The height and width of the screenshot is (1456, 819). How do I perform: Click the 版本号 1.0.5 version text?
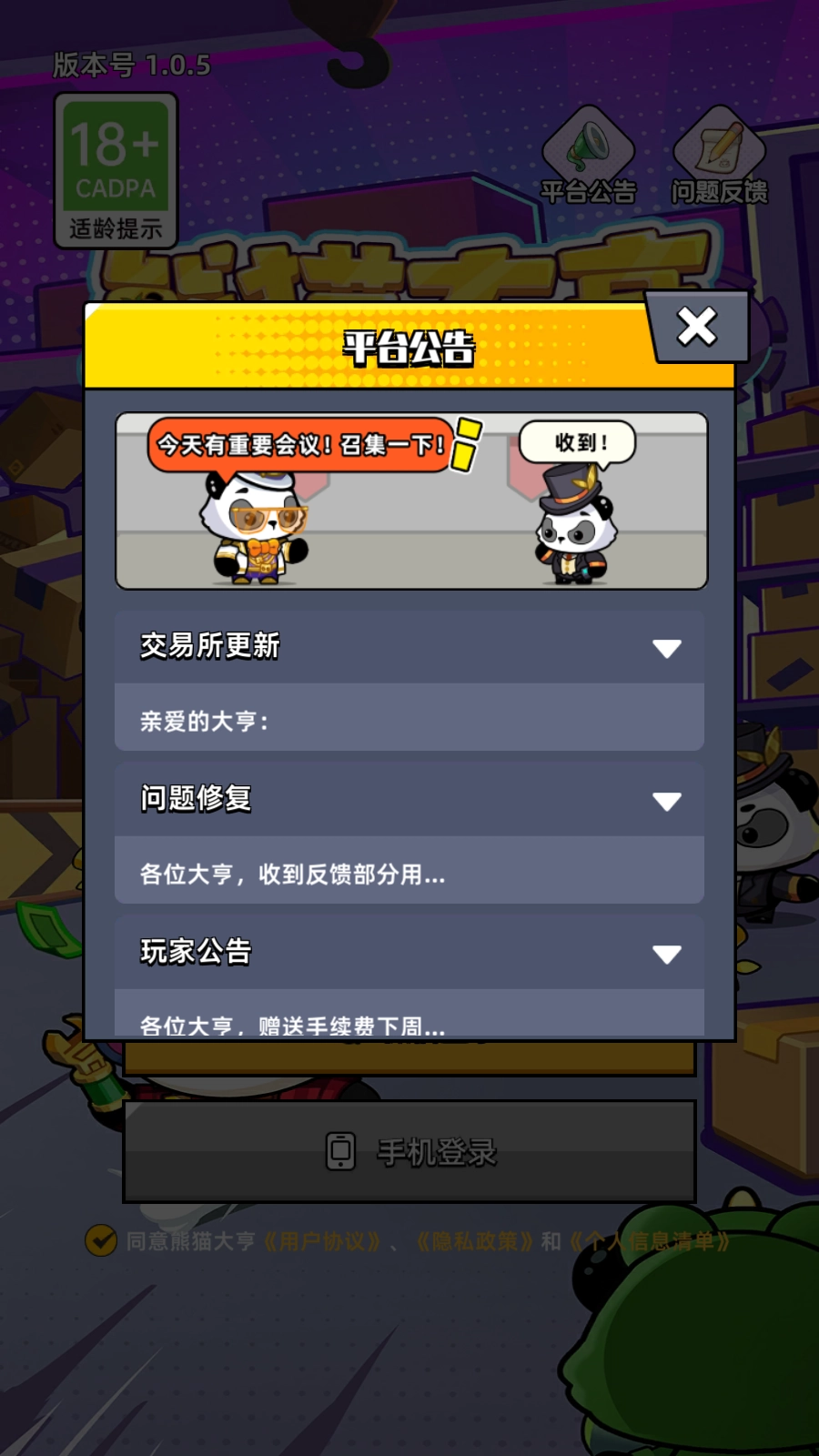click(129, 64)
